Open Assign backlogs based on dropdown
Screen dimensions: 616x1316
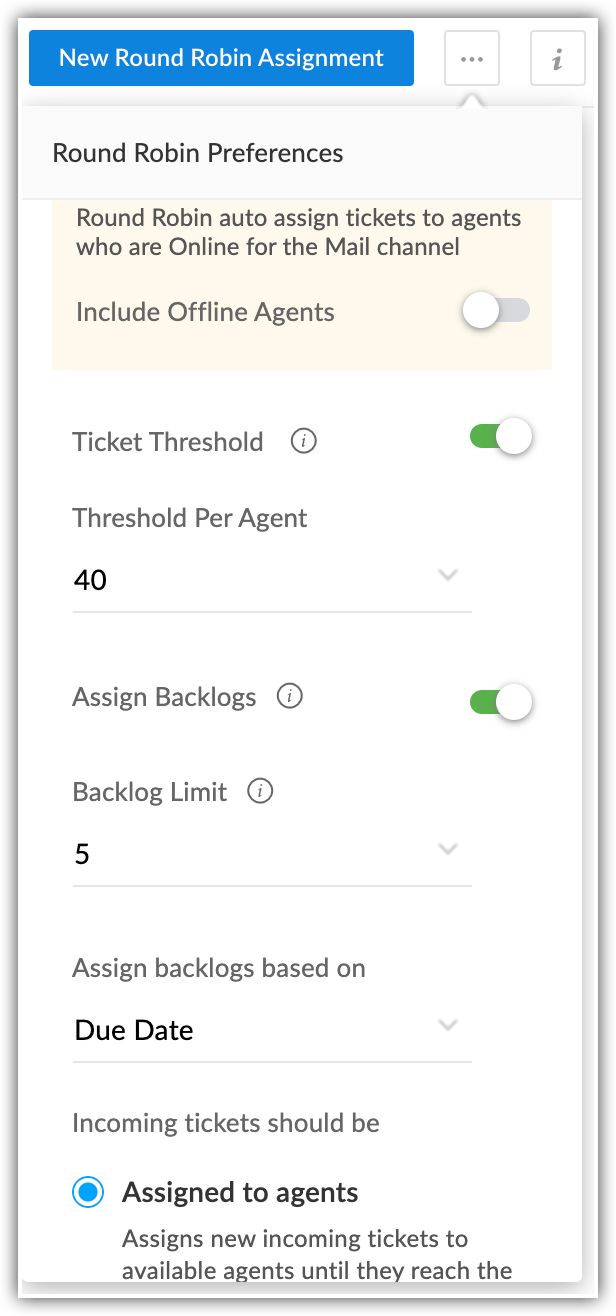(x=271, y=1029)
